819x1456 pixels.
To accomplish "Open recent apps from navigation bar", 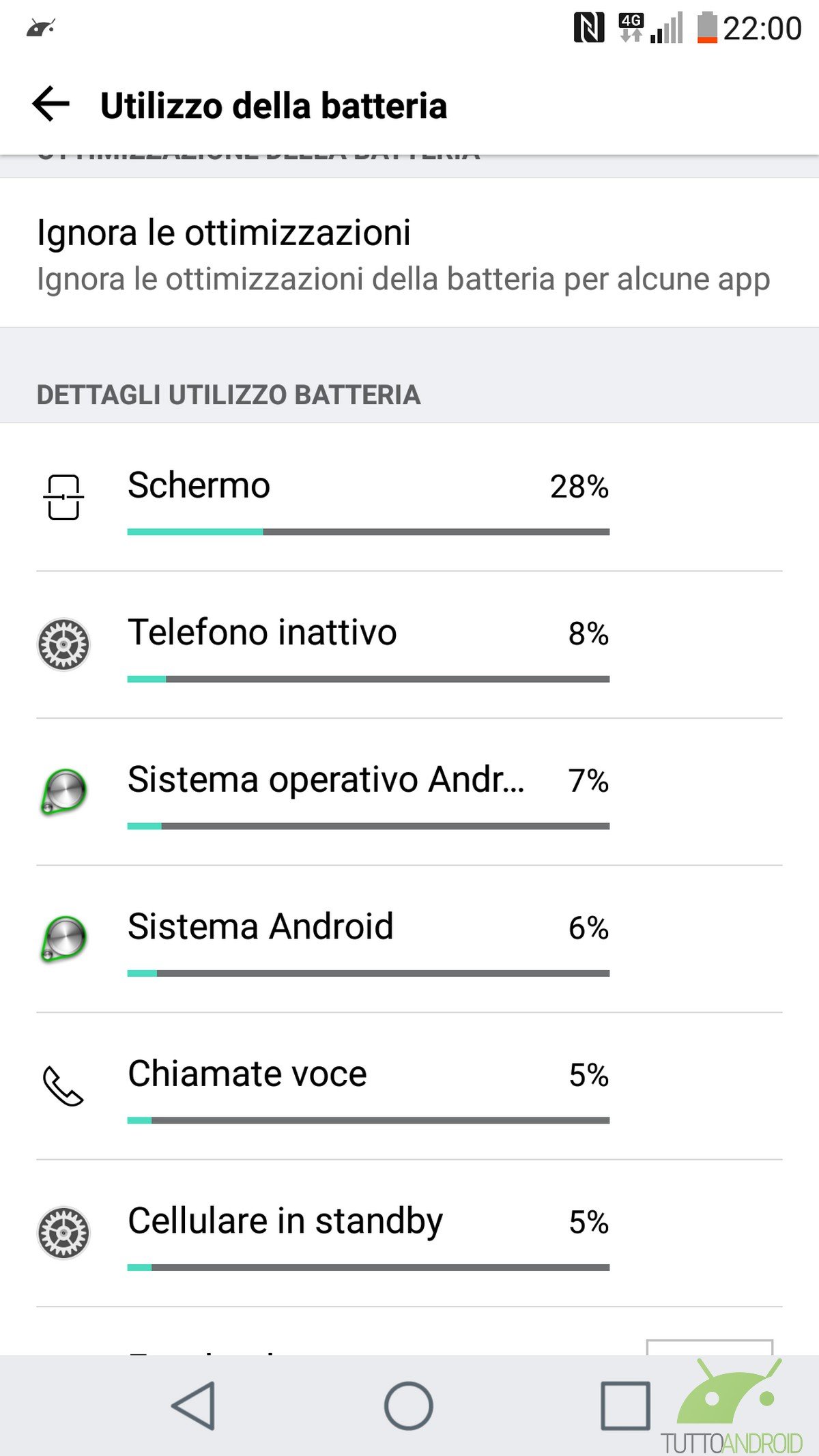I will [x=624, y=1406].
